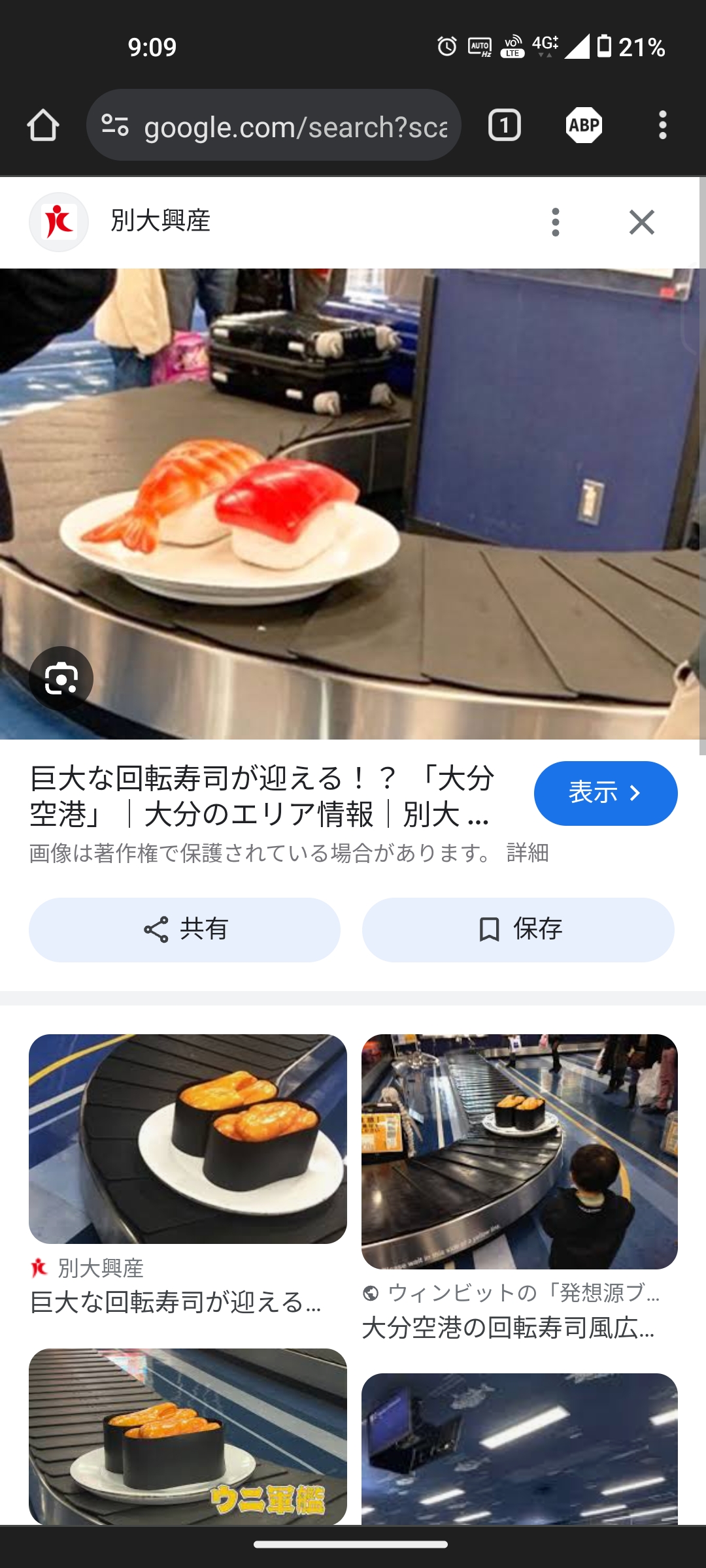Open the browser overflow menu

pos(662,125)
